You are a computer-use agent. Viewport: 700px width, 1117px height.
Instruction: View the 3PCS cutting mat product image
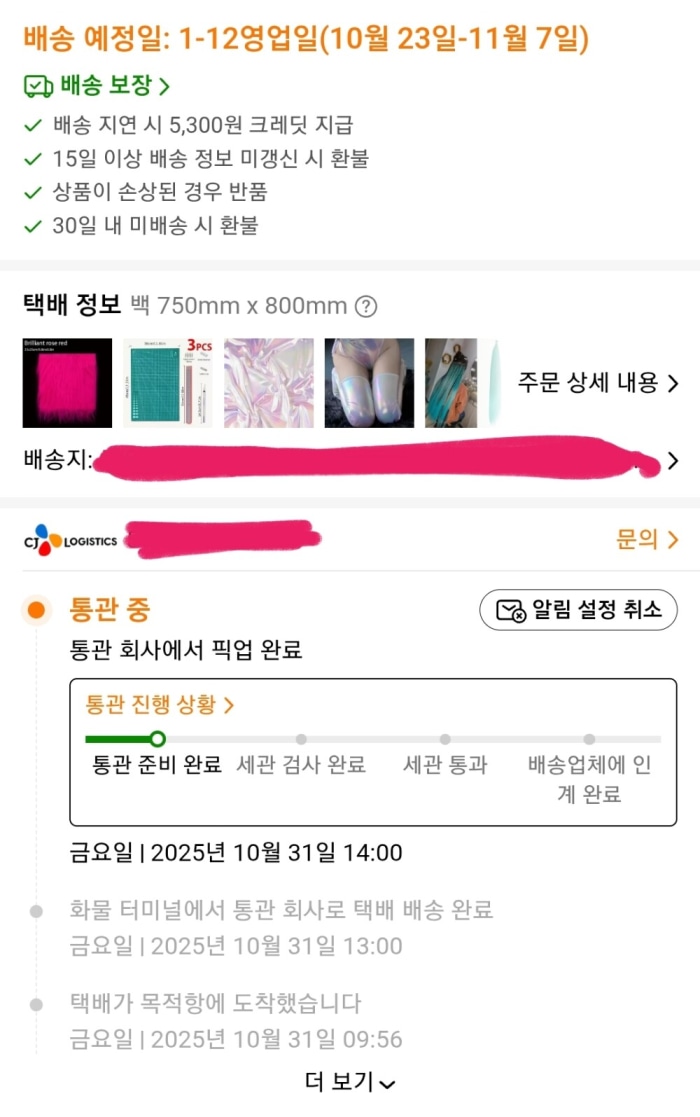click(x=168, y=383)
